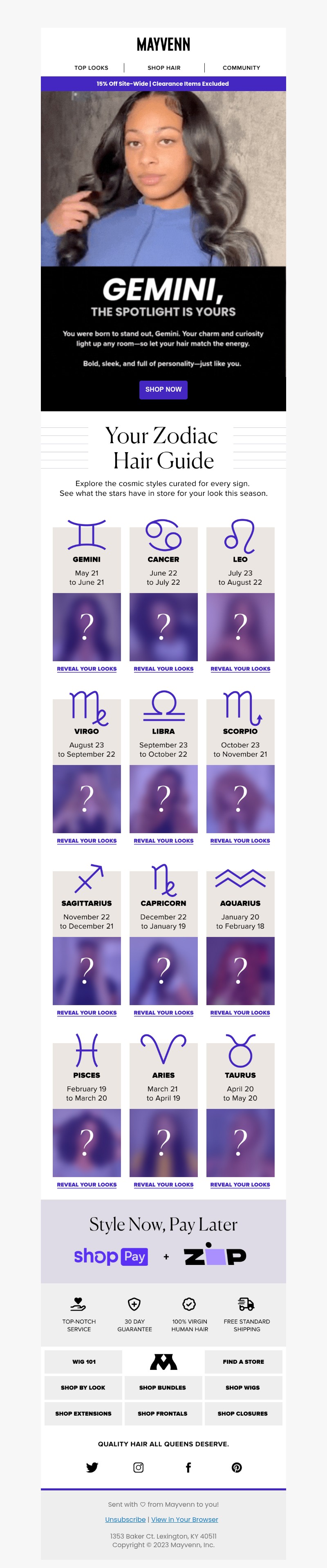The height and width of the screenshot is (1568, 327).
Task: Open Mayvenn's Instagram profile
Action: coord(138,1467)
